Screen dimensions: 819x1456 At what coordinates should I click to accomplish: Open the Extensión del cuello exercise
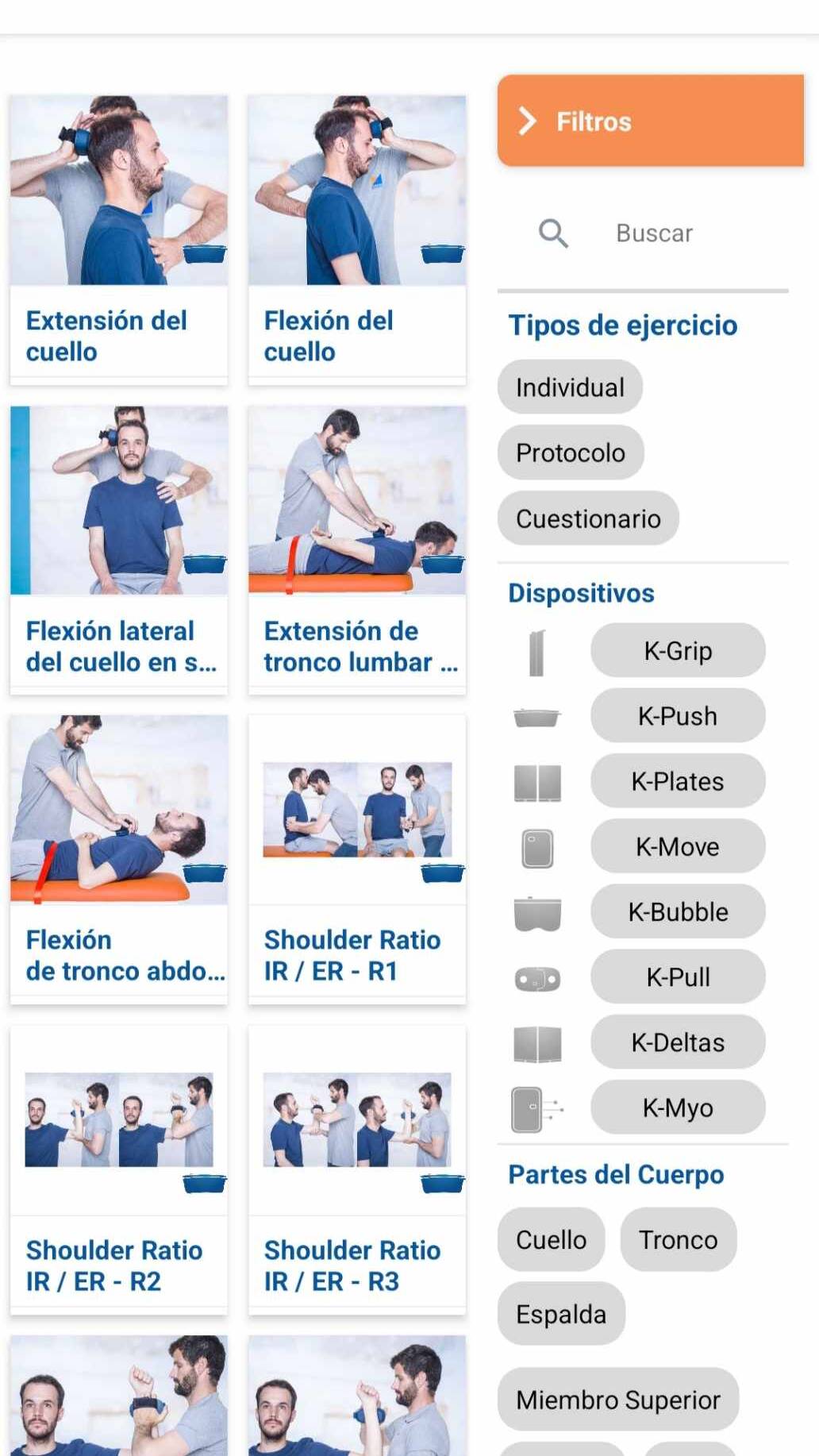[119, 240]
